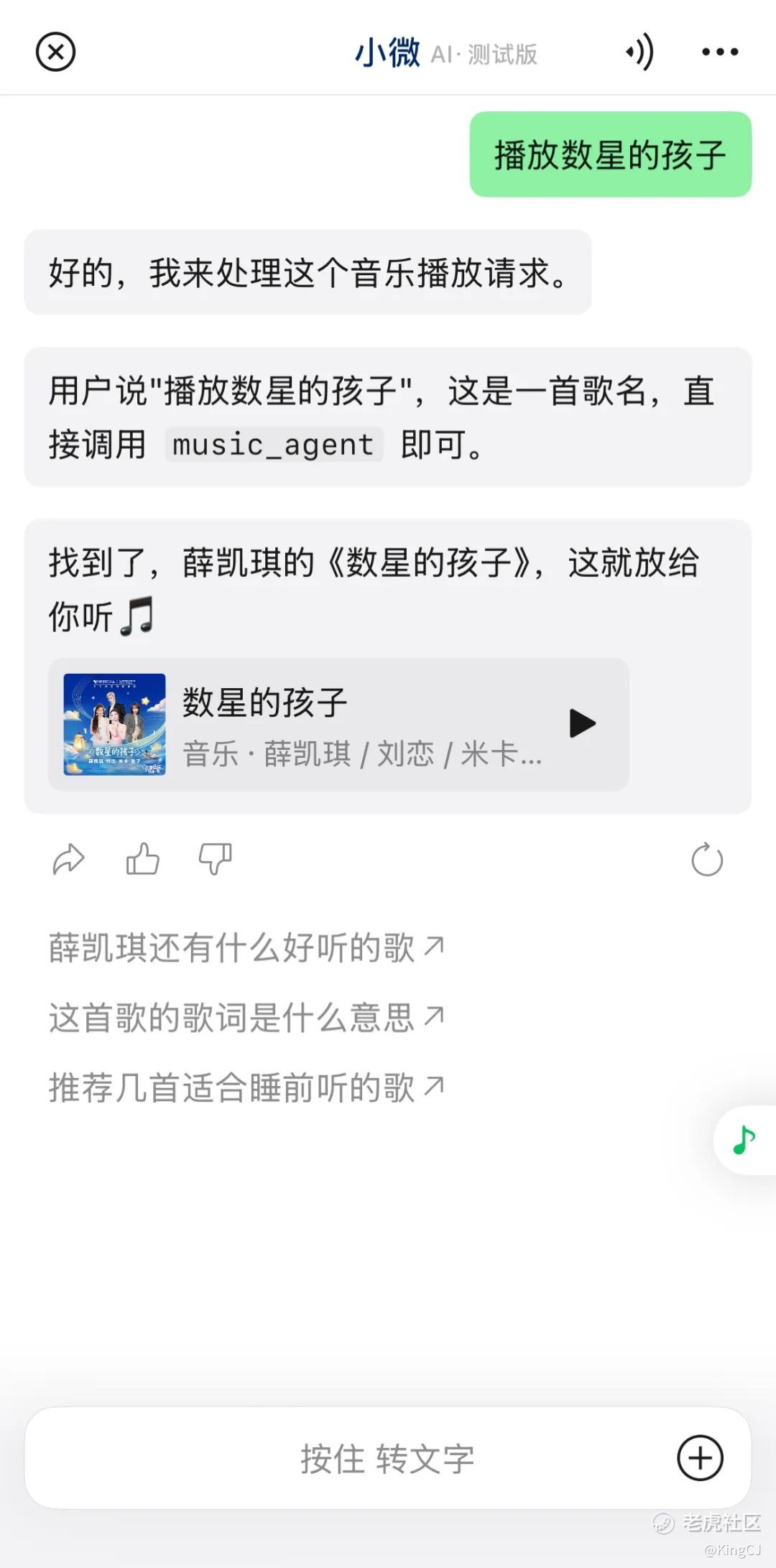Toggle the voice playback speaker icon

pos(639,52)
